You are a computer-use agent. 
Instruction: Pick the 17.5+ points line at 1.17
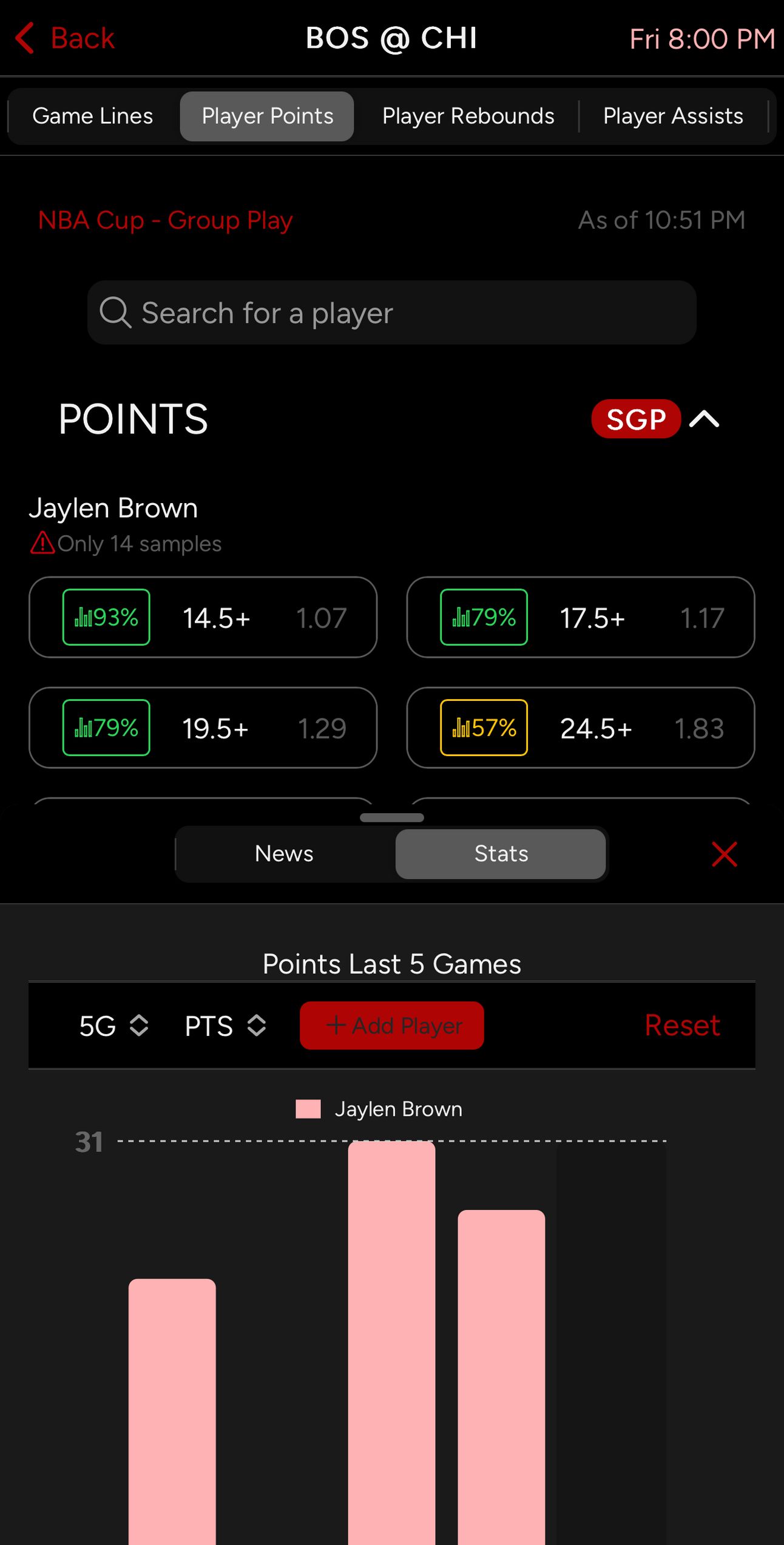(x=580, y=617)
